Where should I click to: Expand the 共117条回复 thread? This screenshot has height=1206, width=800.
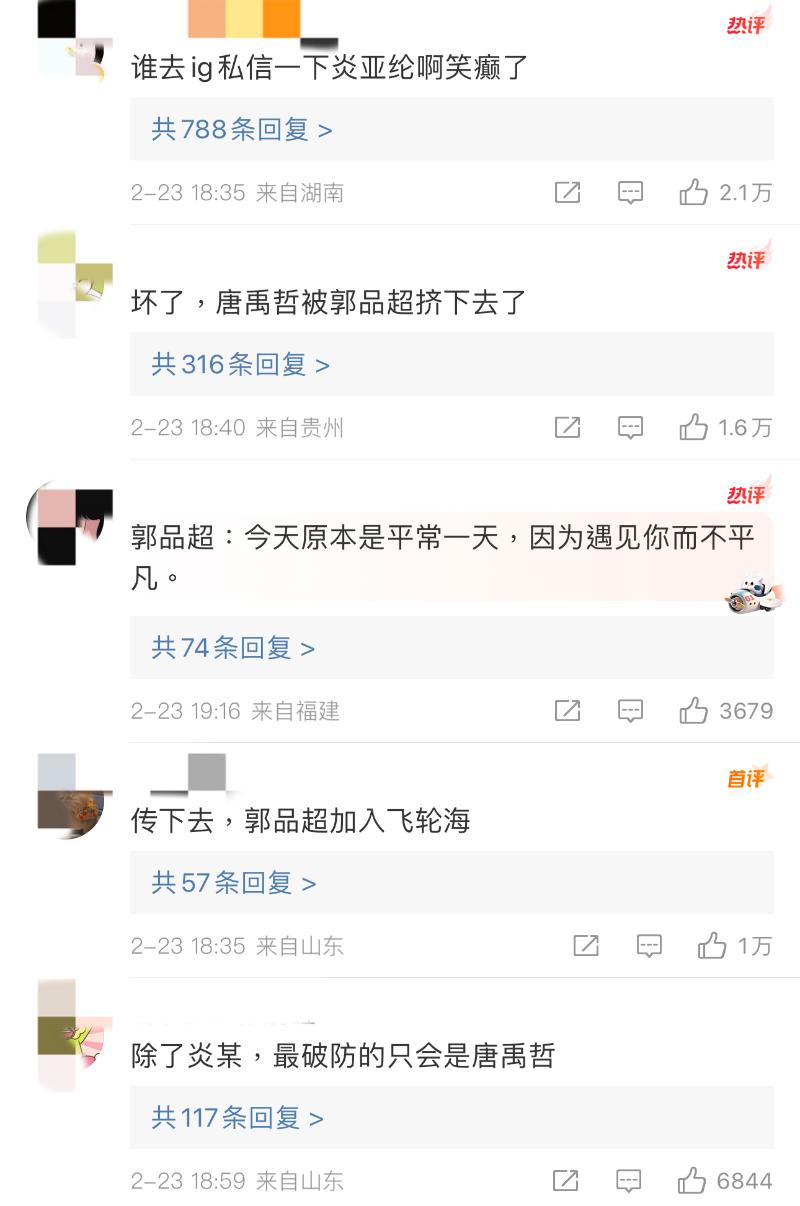pos(237,1118)
